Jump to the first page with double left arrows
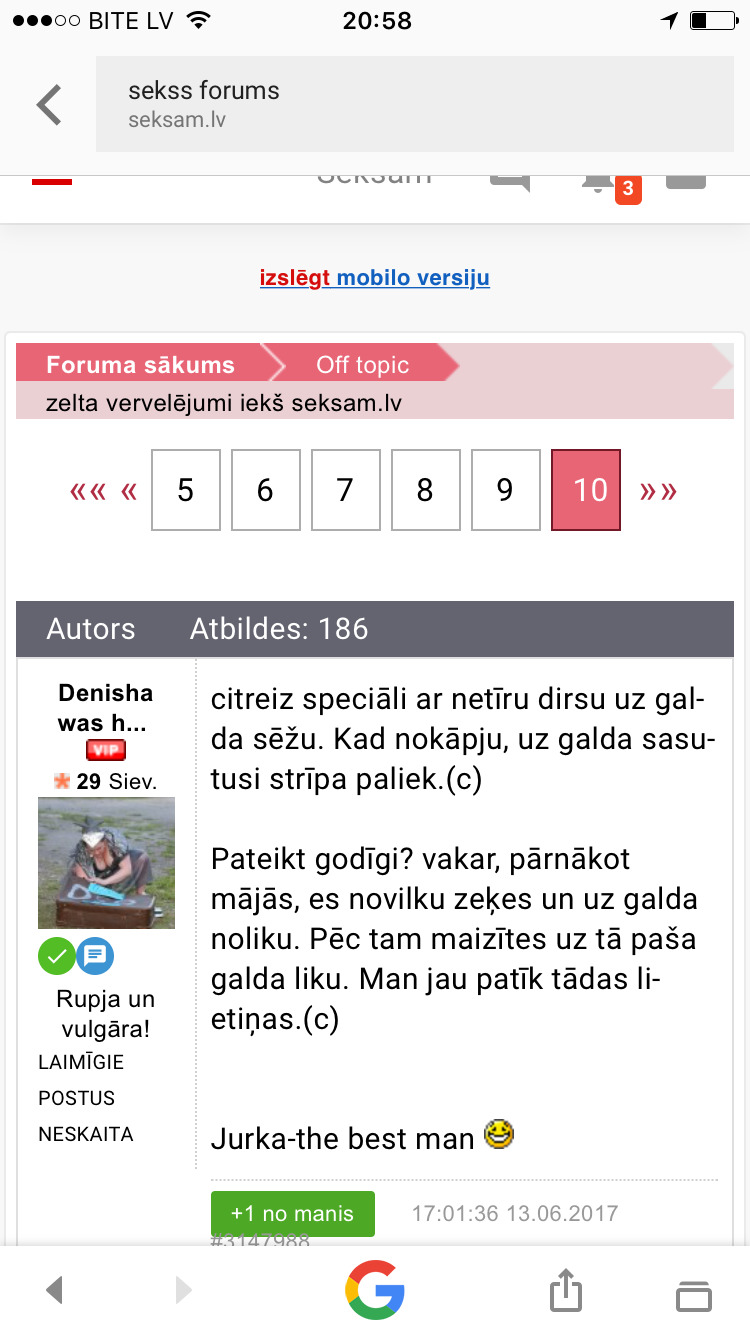Viewport: 750px width, 1334px height. tap(88, 491)
